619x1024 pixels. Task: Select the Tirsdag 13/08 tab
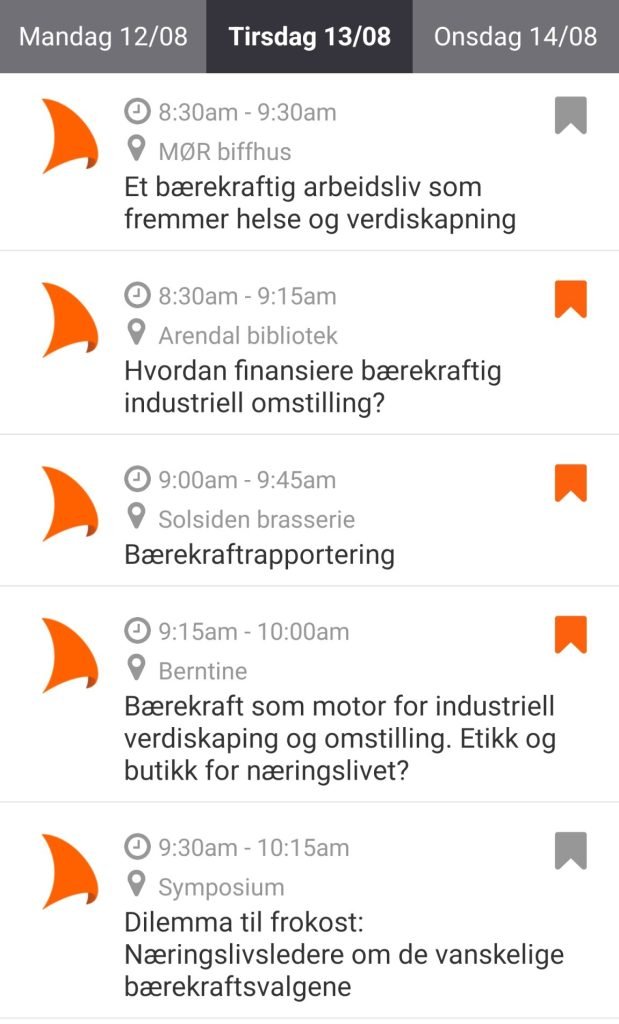309,37
